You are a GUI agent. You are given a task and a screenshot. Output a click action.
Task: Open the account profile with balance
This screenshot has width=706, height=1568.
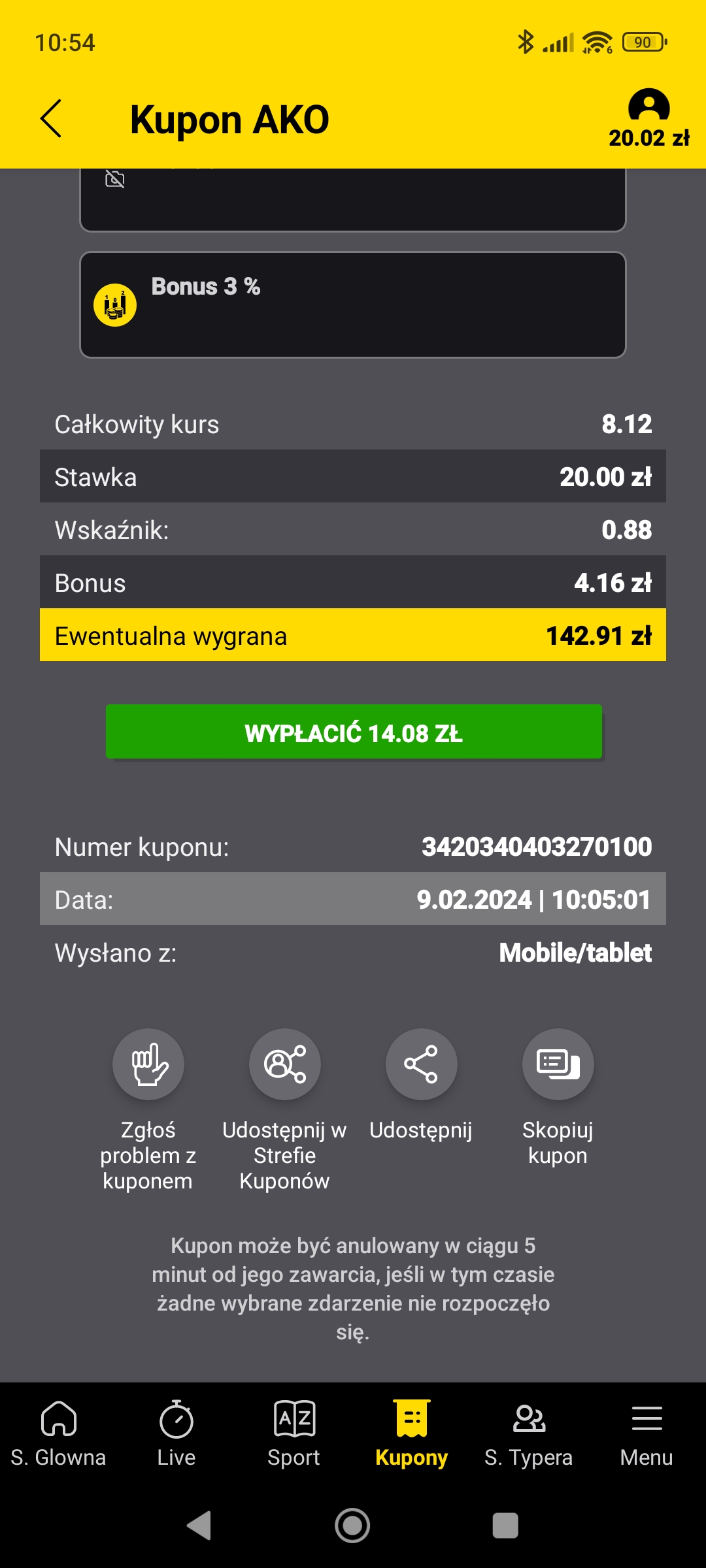click(648, 119)
